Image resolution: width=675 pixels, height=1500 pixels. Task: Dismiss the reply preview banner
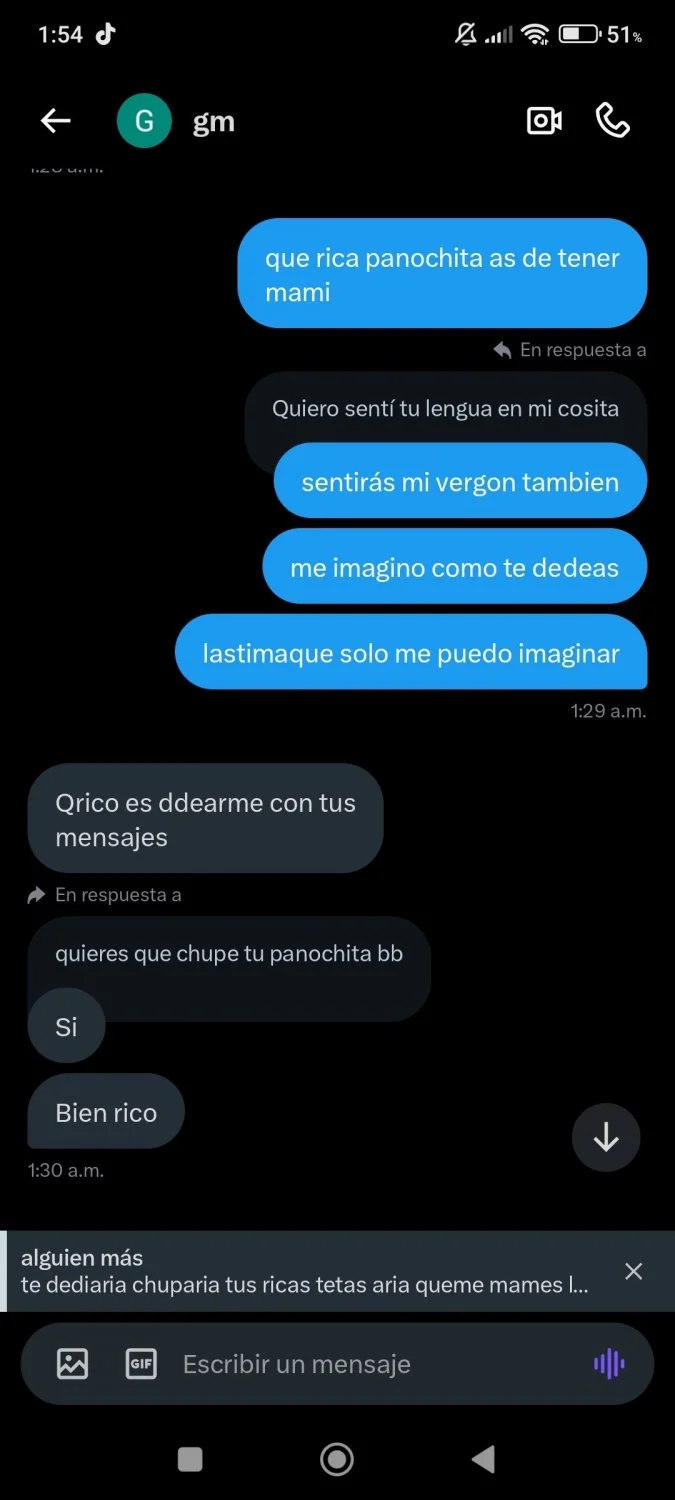pyautogui.click(x=633, y=1271)
